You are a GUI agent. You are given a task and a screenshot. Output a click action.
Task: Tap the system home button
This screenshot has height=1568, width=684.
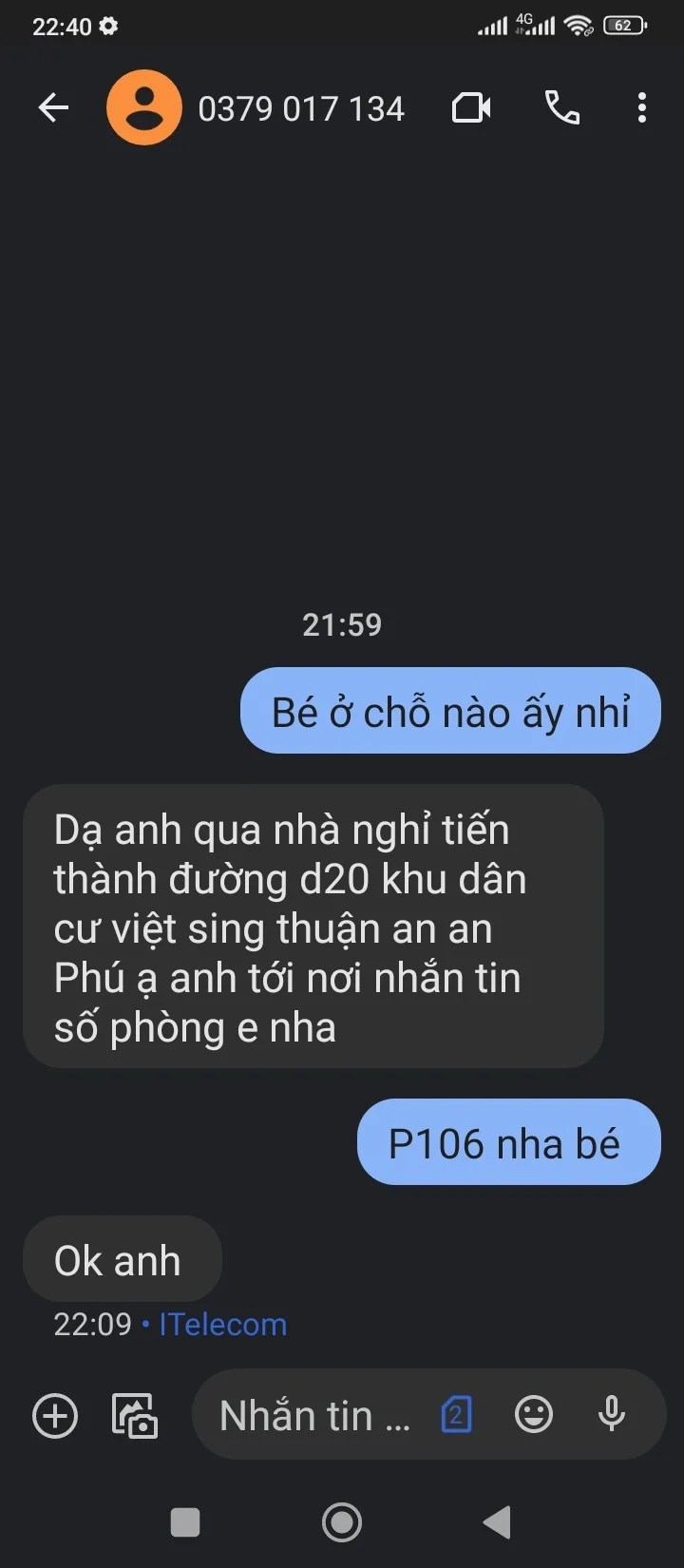pyautogui.click(x=342, y=1522)
